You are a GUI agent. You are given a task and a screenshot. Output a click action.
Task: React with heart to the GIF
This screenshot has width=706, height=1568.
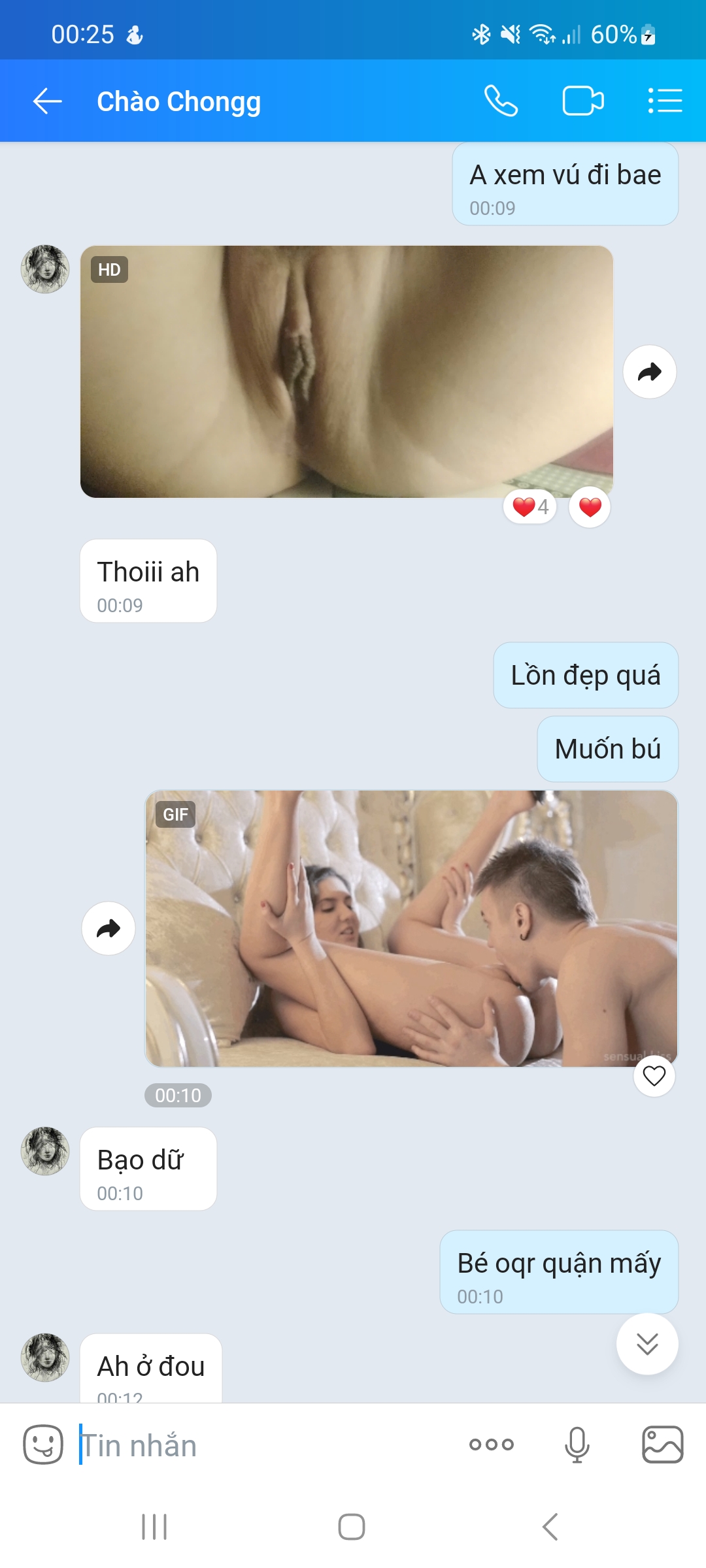[x=654, y=1075]
